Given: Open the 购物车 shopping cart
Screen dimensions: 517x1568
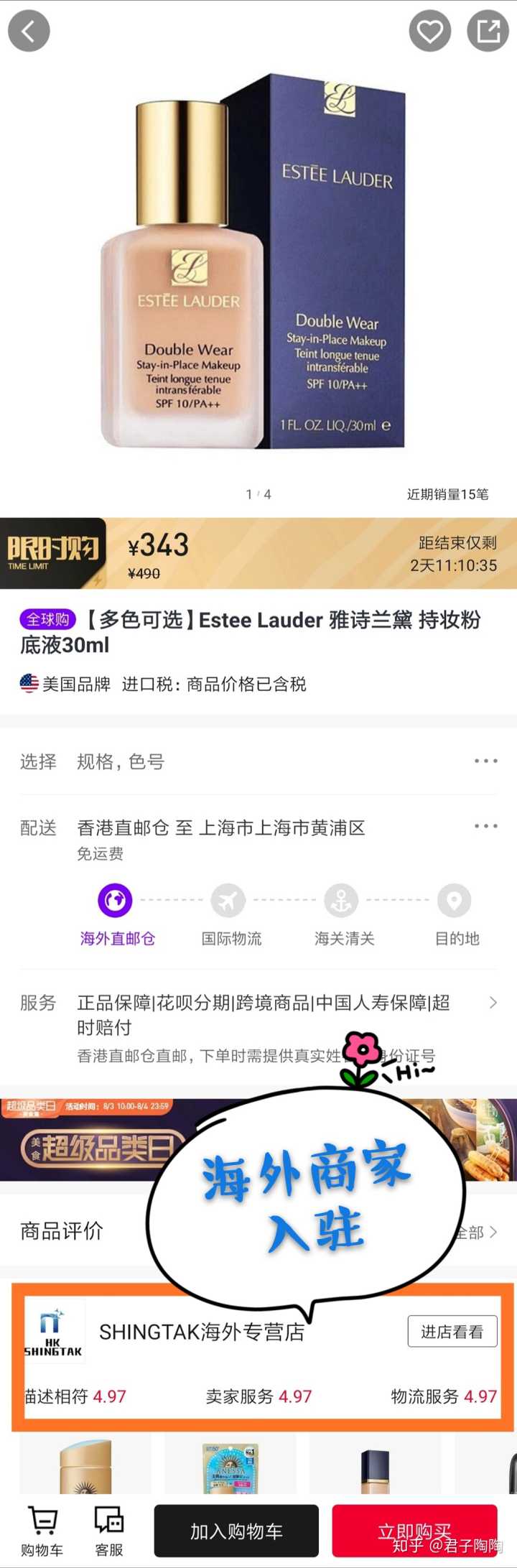Looking at the screenshot, I should click(42, 1531).
